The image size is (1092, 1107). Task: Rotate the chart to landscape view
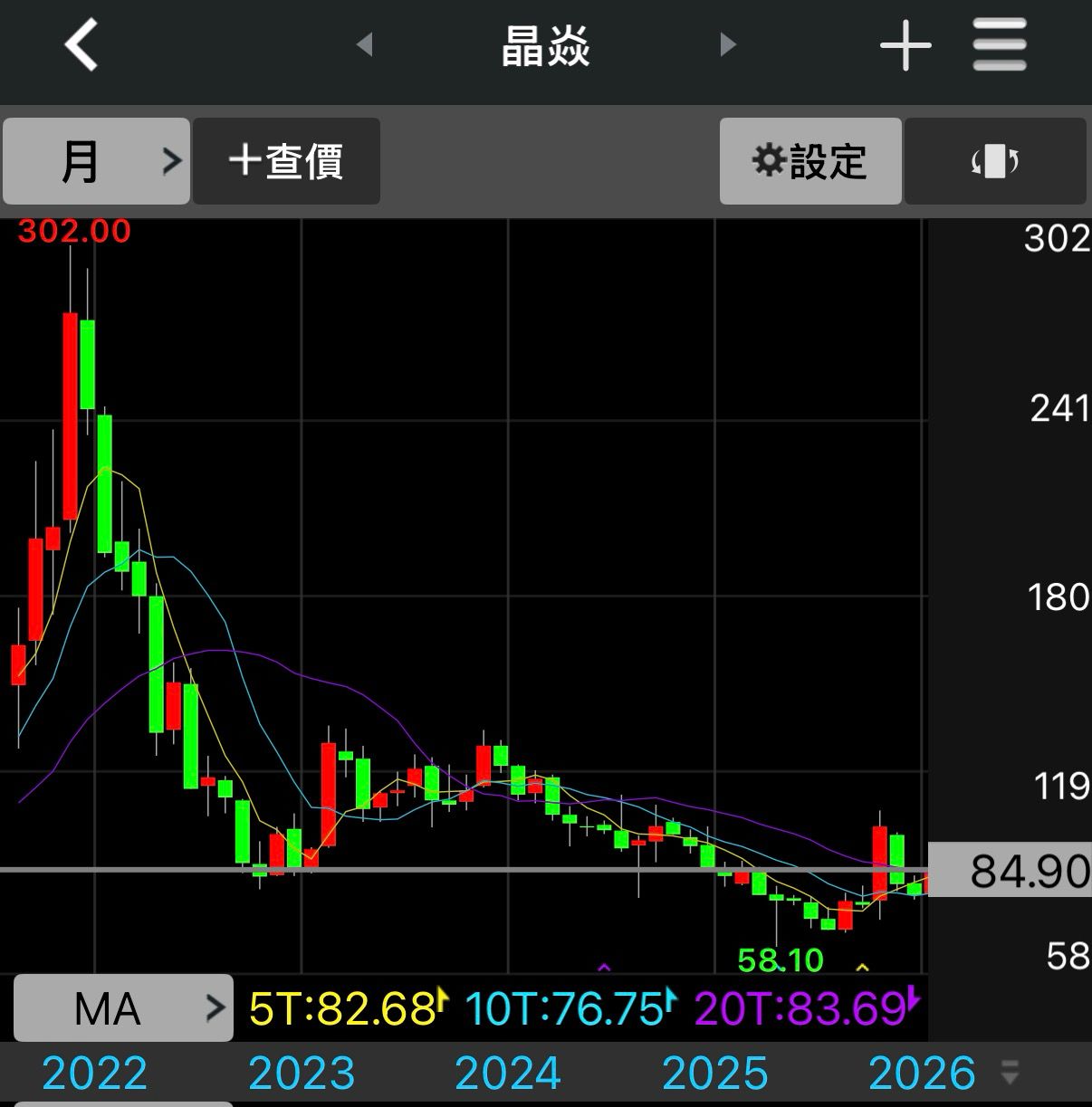[995, 161]
